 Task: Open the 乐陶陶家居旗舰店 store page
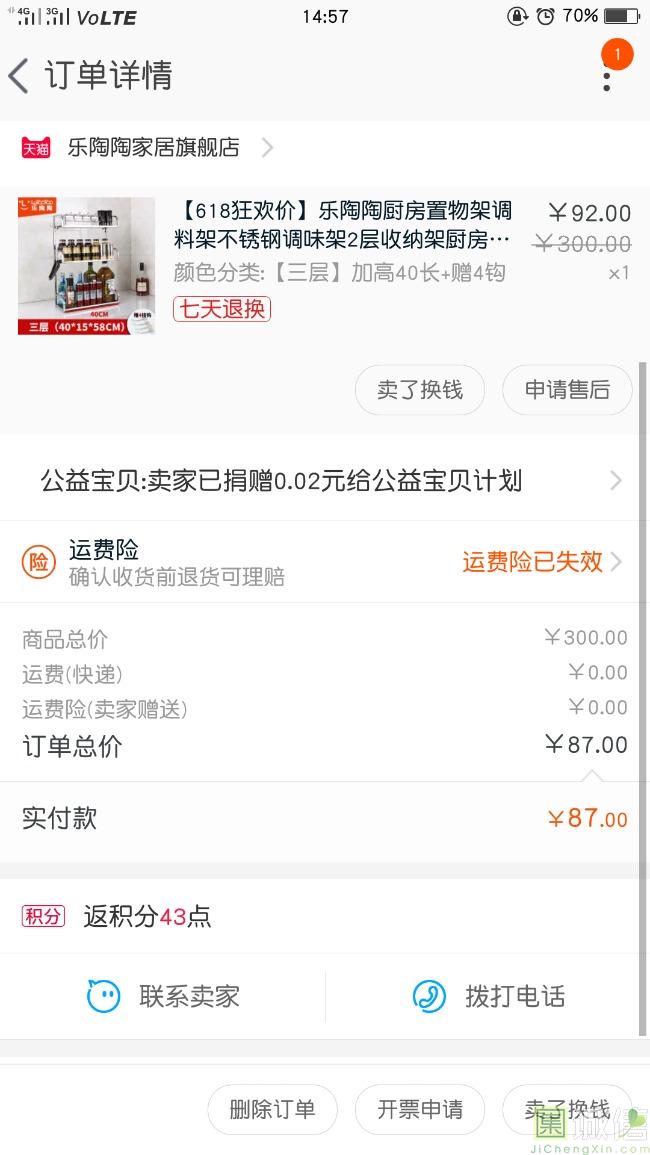[153, 148]
